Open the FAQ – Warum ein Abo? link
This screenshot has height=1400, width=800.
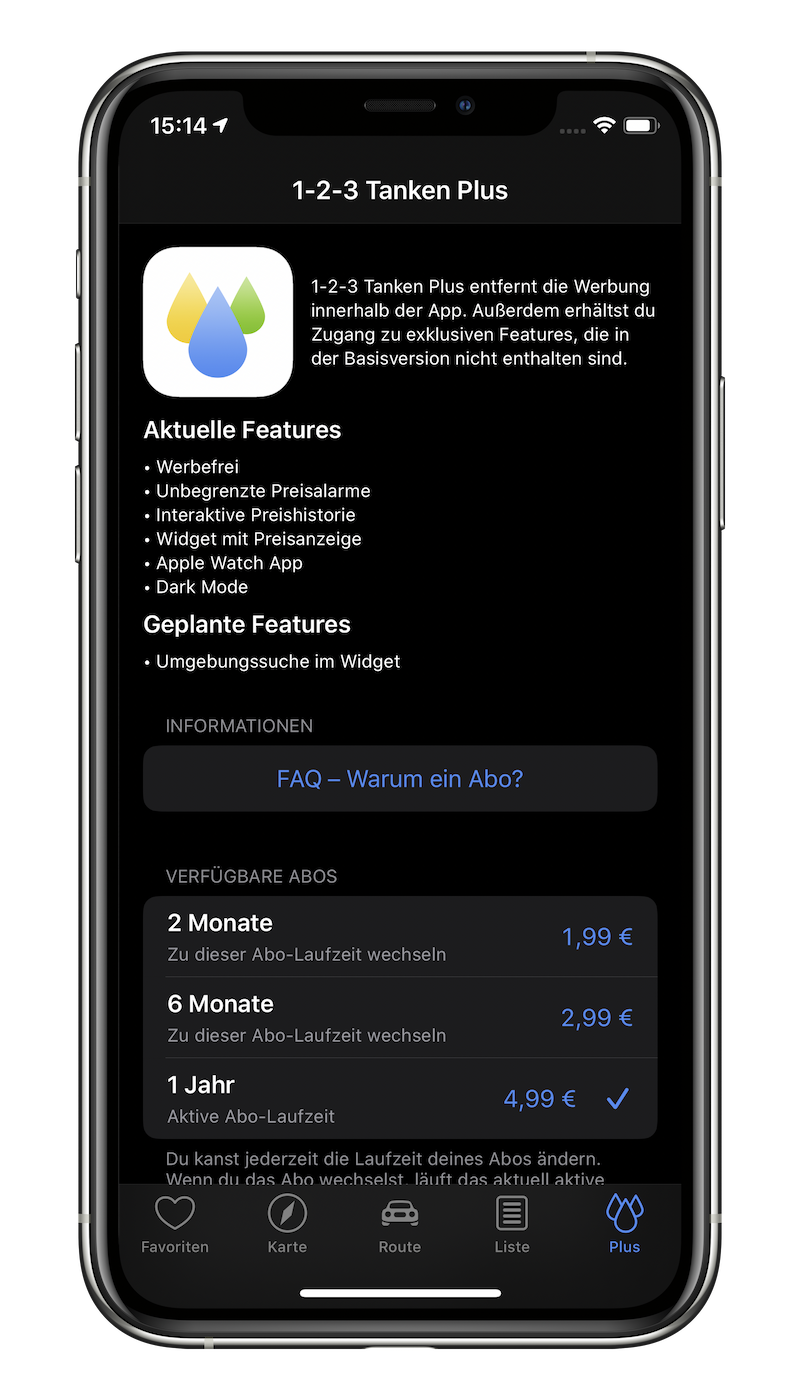400,779
